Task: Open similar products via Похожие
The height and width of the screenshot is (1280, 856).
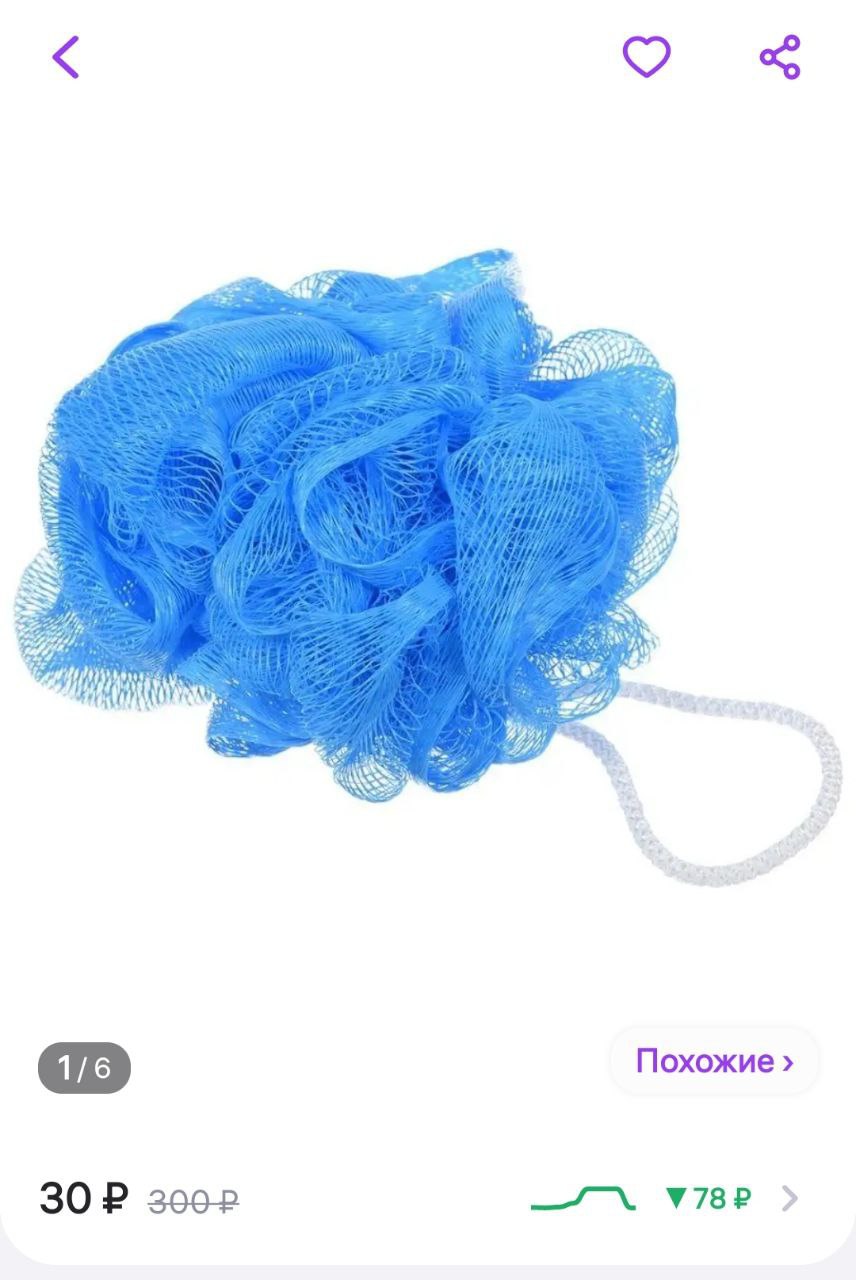Action: click(x=714, y=1061)
